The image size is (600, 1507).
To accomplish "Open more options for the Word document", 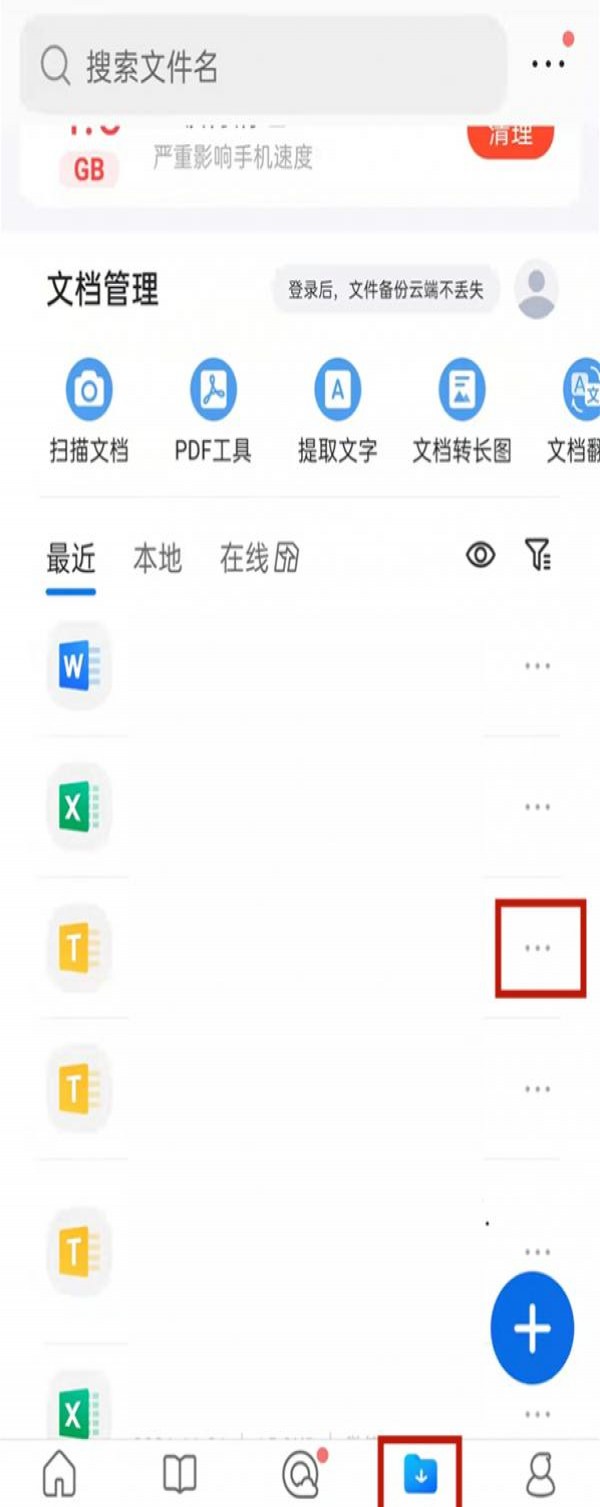I will (x=538, y=665).
